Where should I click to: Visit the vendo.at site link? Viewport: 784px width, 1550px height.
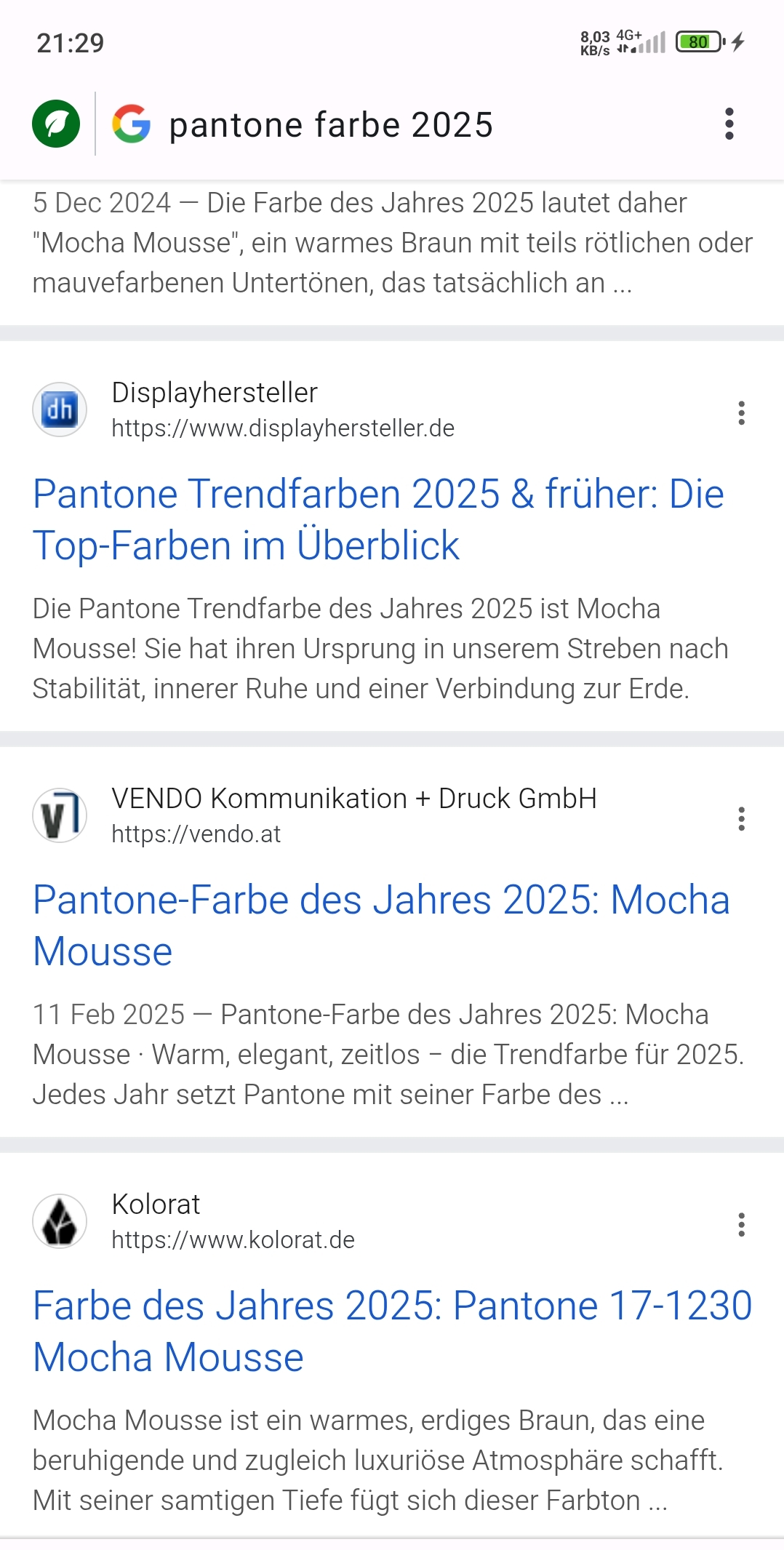[x=196, y=834]
